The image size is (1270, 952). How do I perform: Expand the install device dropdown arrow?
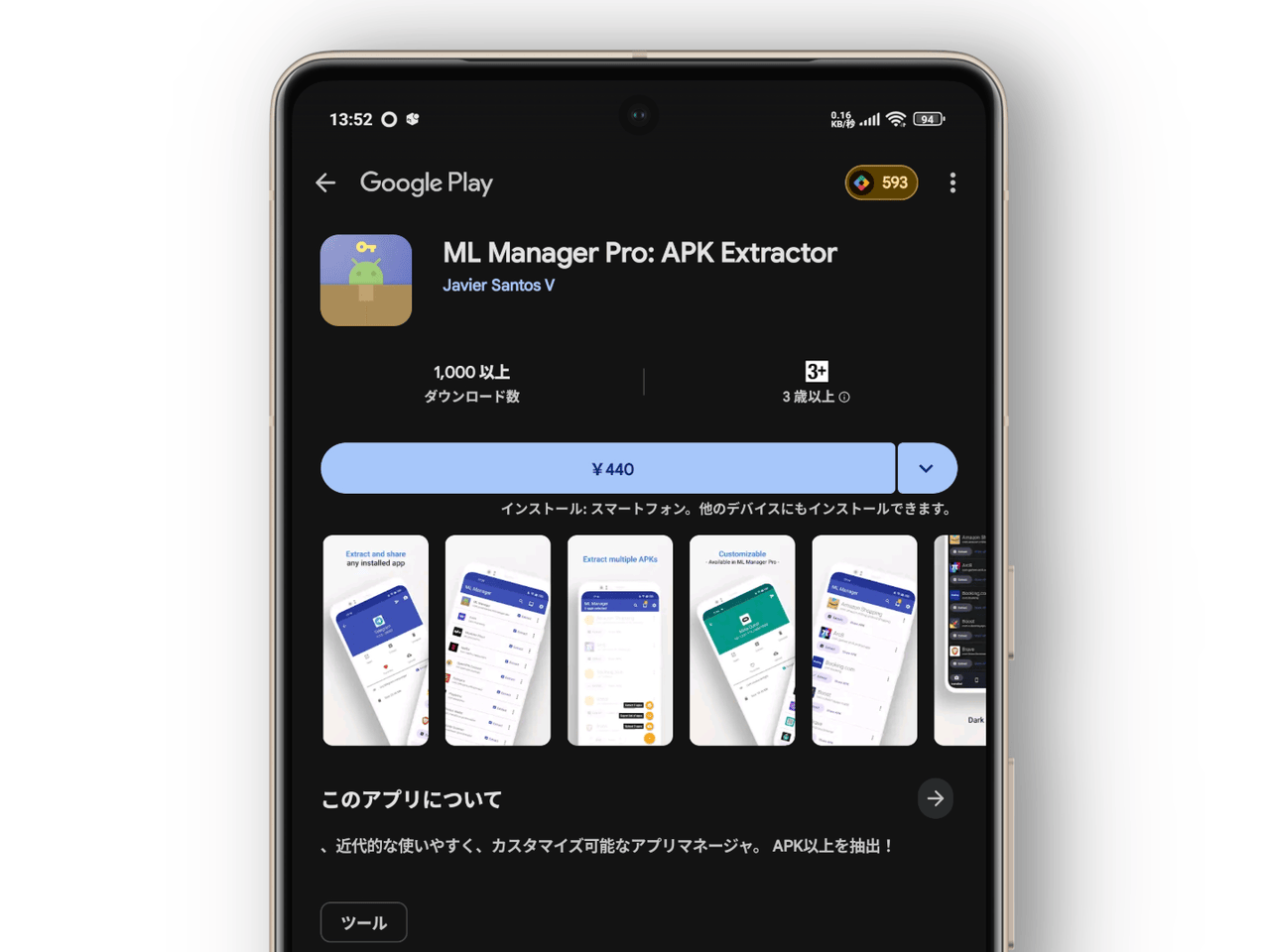click(x=927, y=469)
